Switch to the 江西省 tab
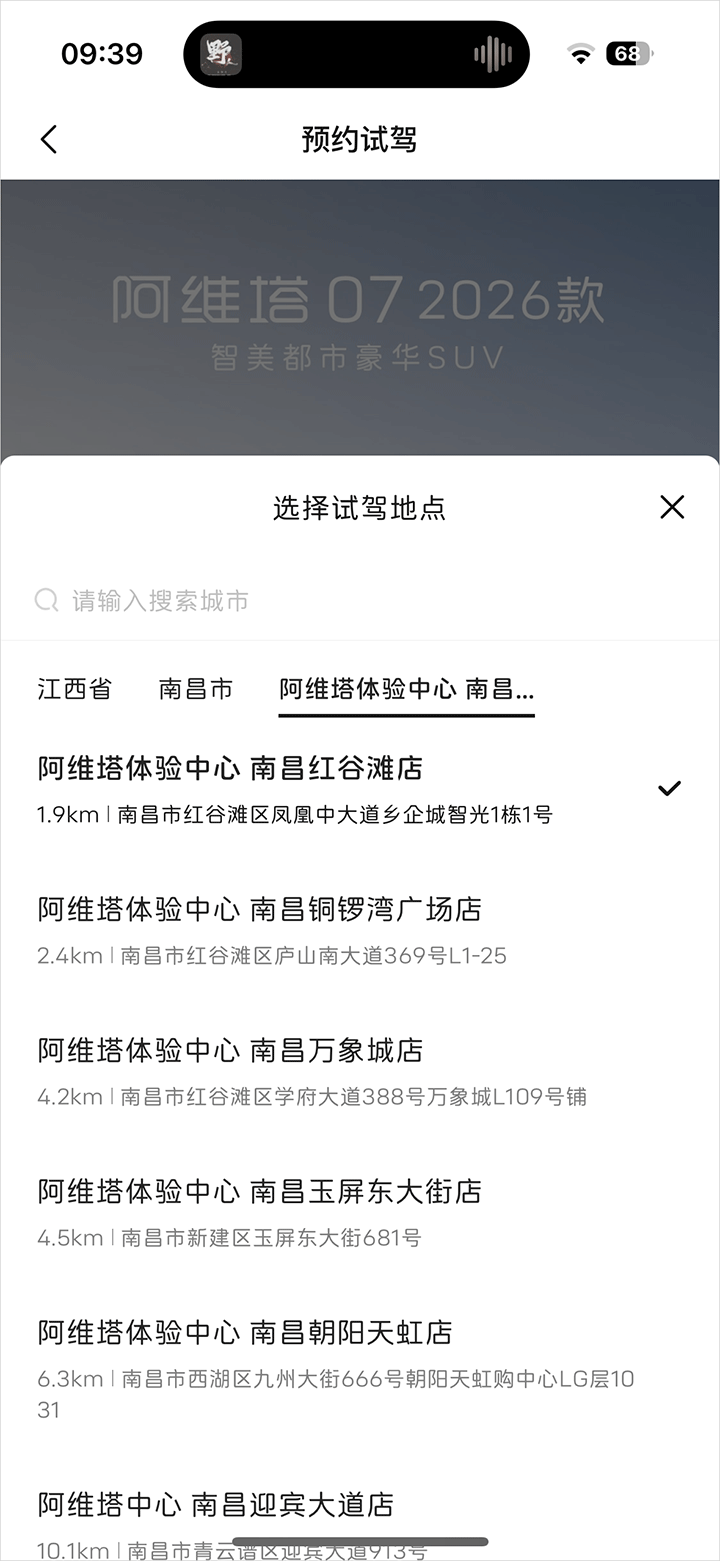The height and width of the screenshot is (1561, 720). 75,689
